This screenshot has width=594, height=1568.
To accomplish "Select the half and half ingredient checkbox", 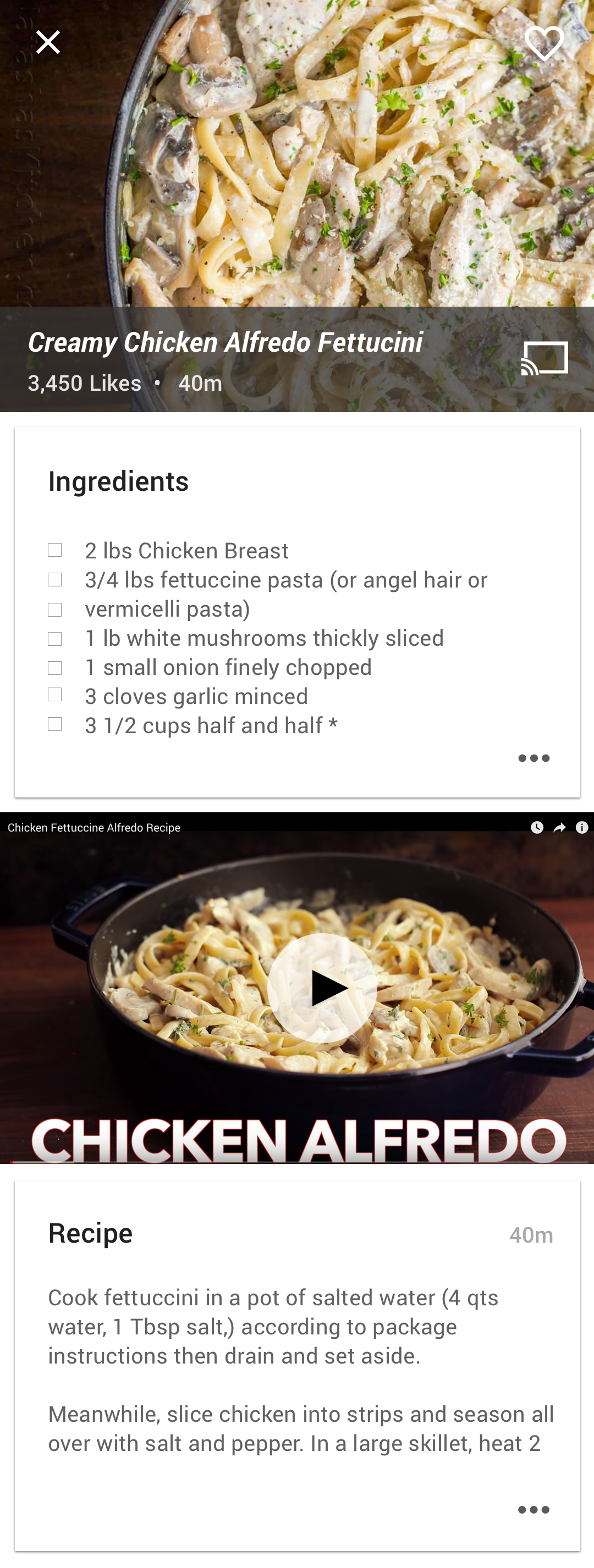I will 55,724.
